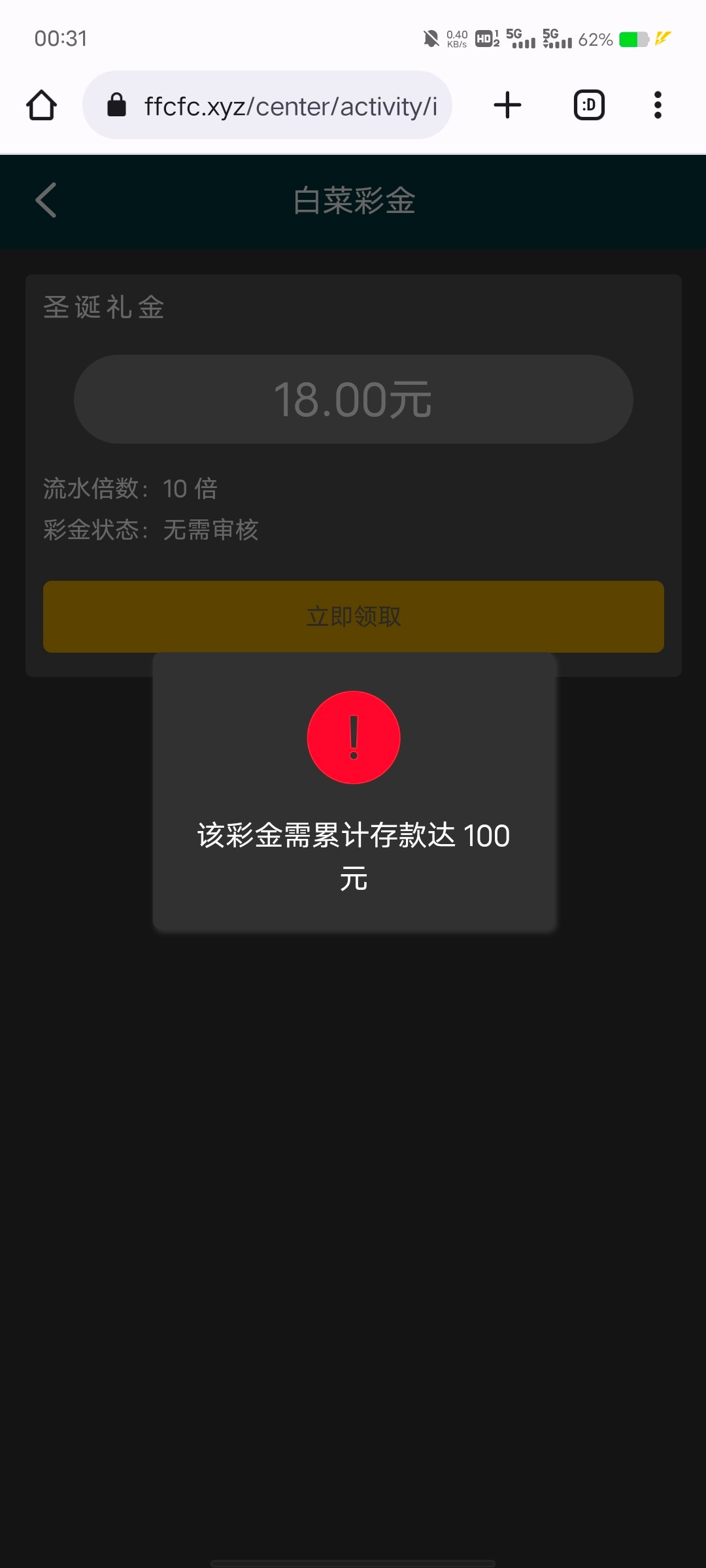Open the browser overflow menu
706x1568 pixels.
click(x=658, y=105)
